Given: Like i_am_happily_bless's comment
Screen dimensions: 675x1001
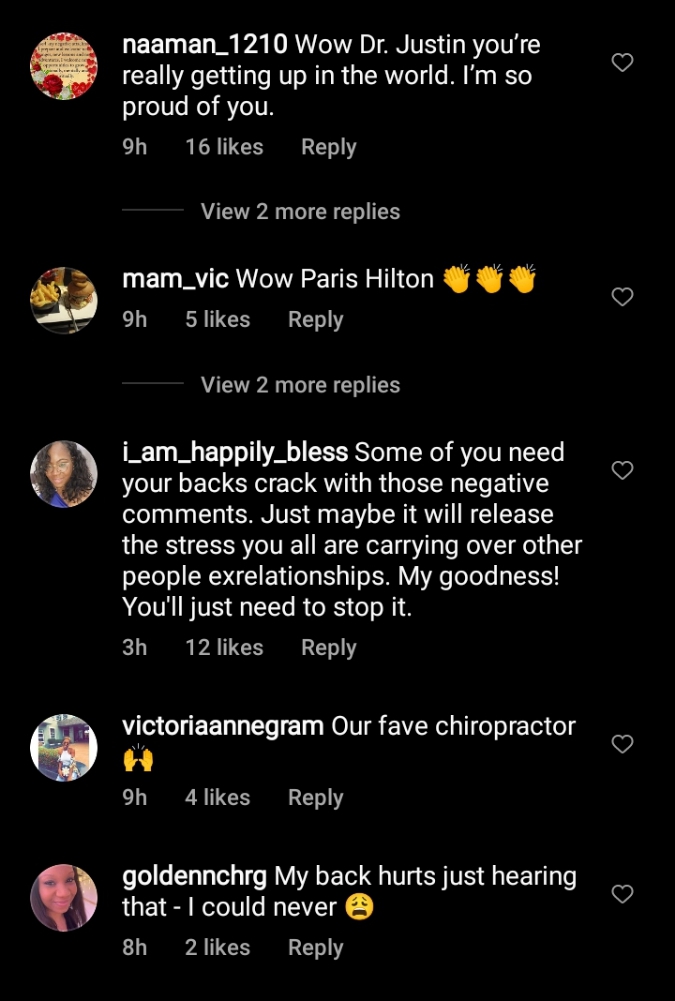Looking at the screenshot, I should pyautogui.click(x=622, y=470).
